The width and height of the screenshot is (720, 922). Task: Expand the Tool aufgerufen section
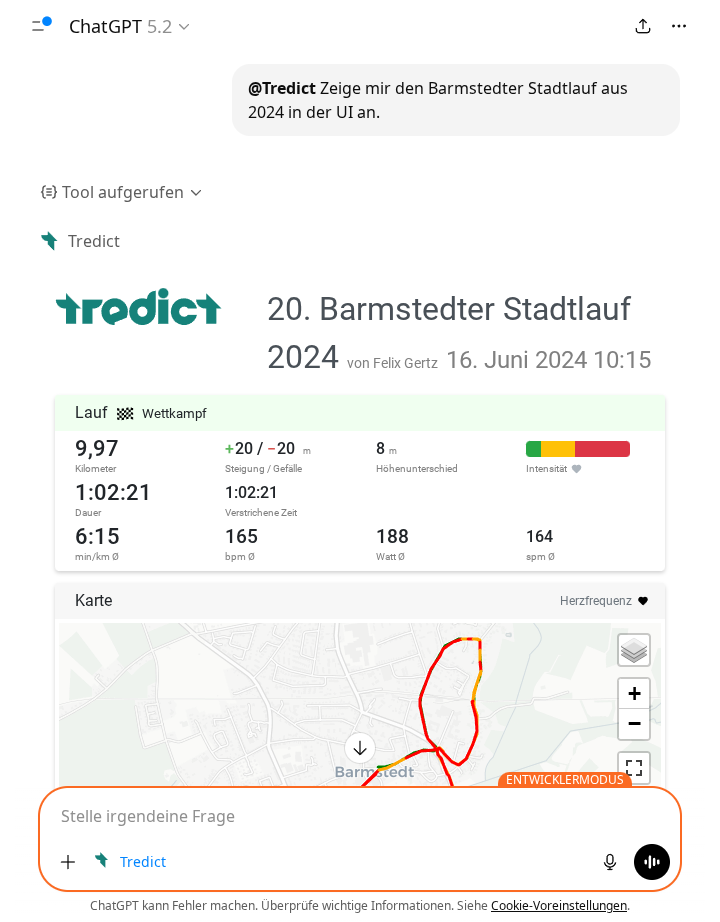(x=120, y=192)
